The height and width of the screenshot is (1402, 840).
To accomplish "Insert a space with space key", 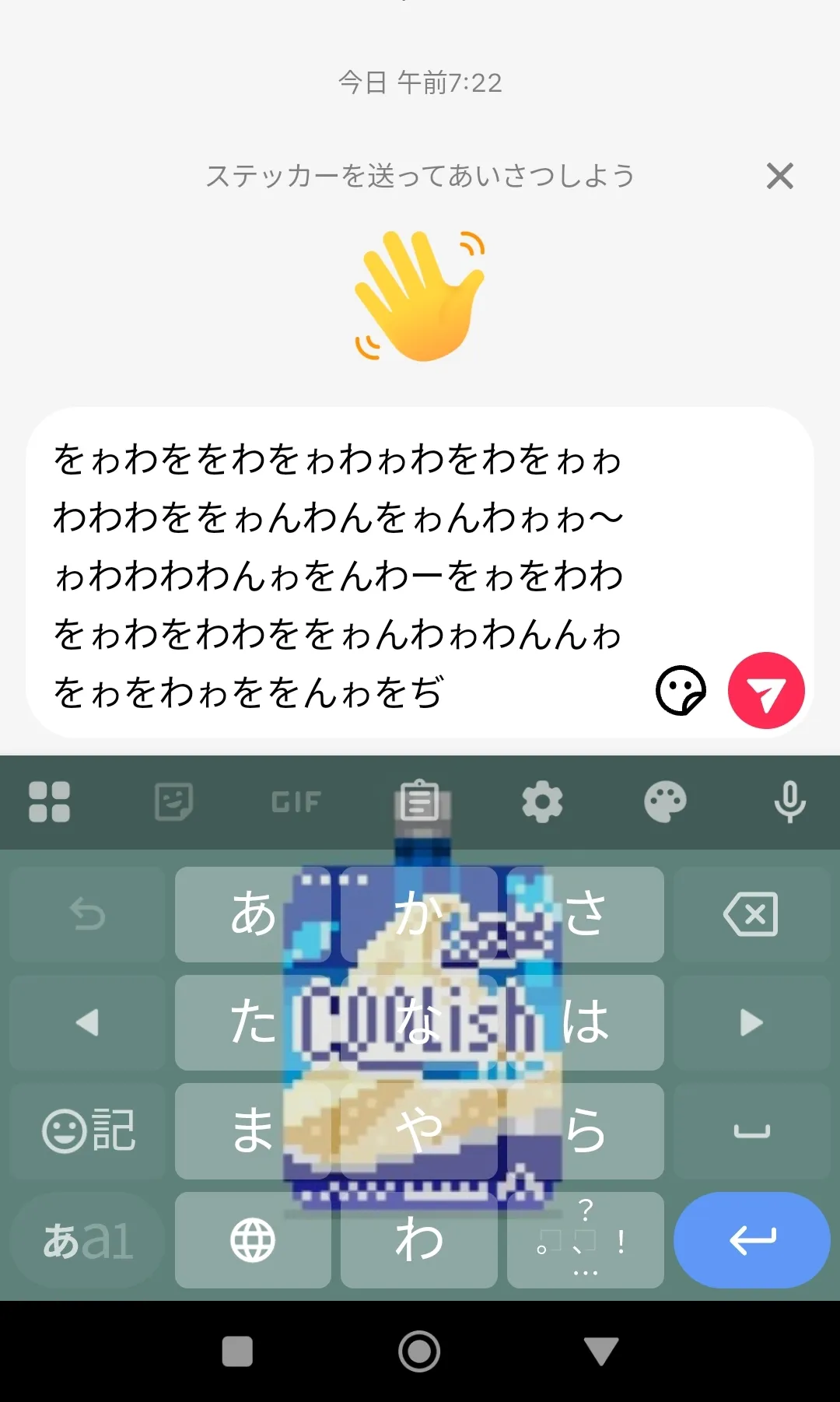I will (751, 1131).
